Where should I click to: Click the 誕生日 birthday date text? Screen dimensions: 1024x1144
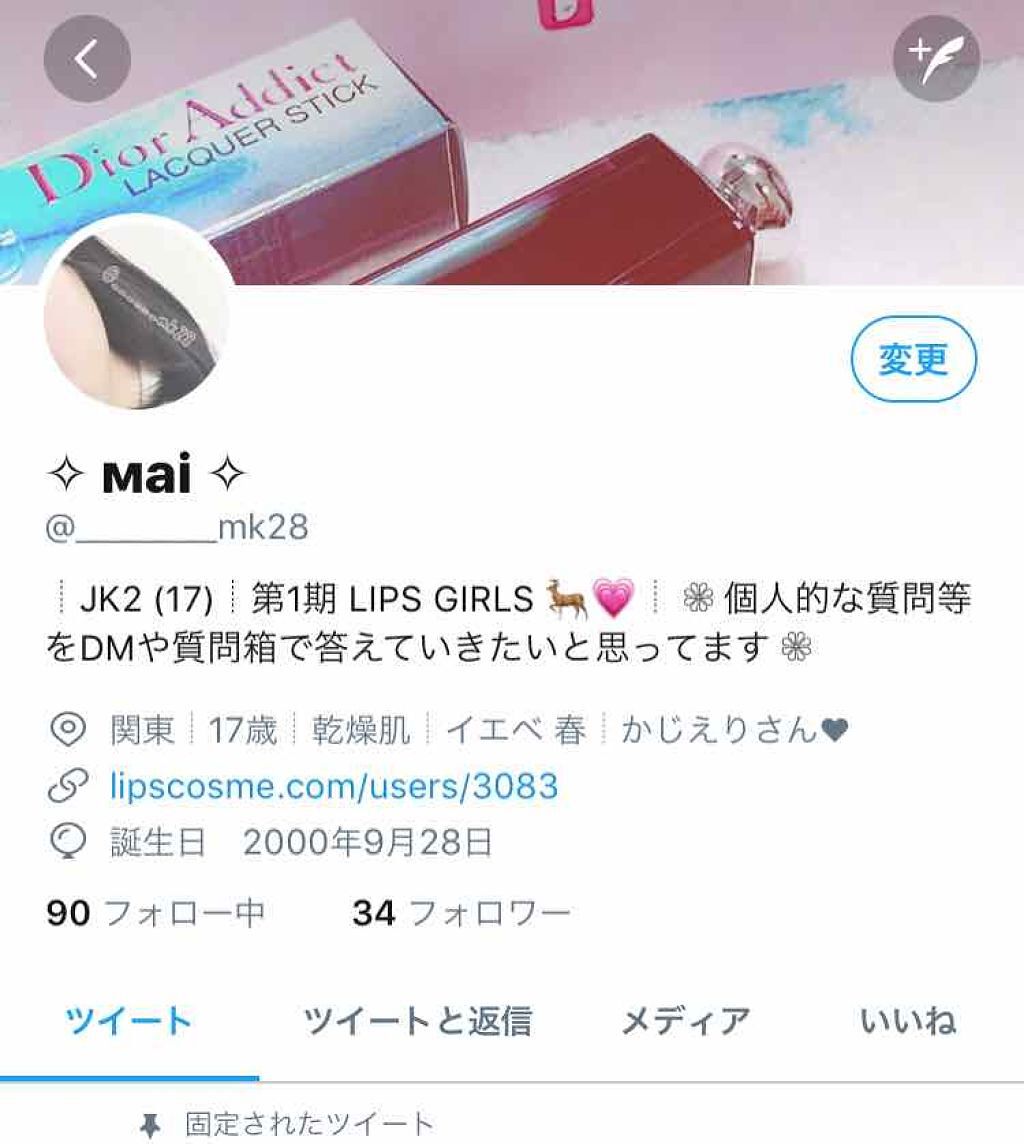coord(300,842)
